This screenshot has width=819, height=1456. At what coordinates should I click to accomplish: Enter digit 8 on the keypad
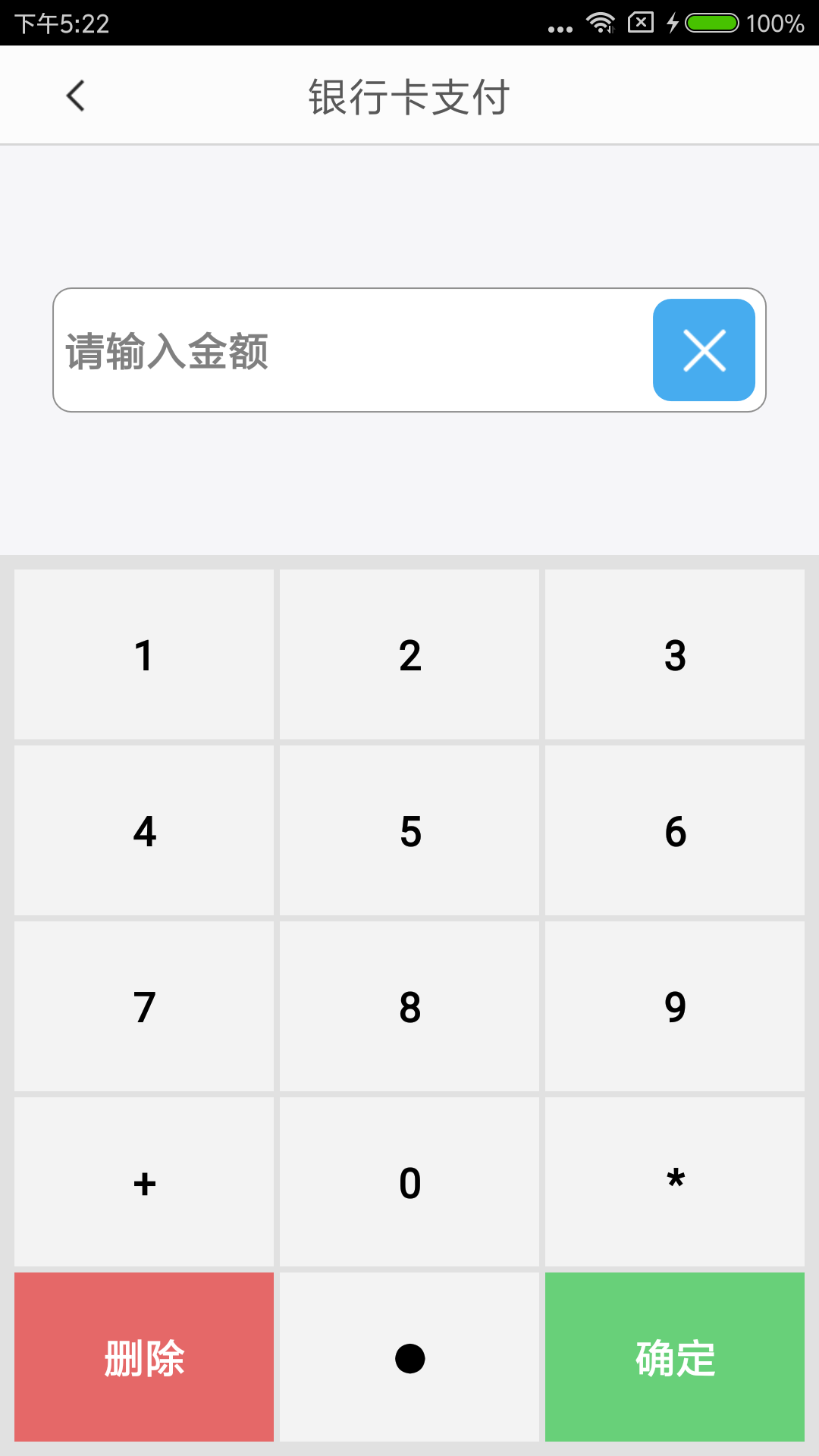[x=409, y=1007]
